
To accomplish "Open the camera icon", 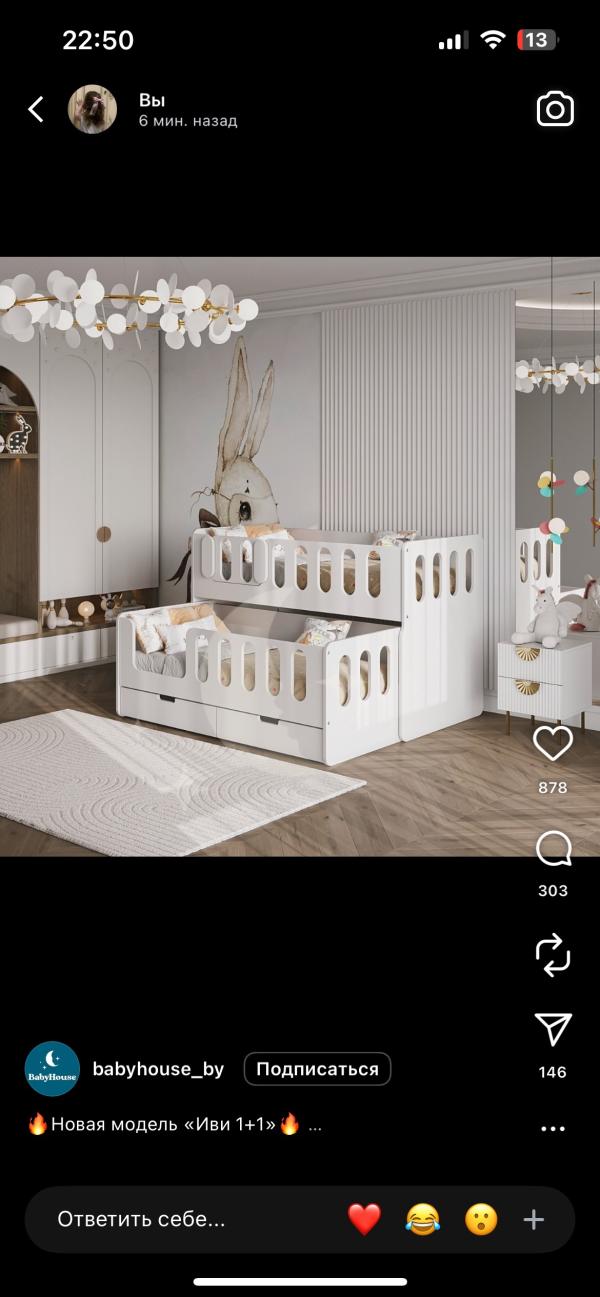I will click(555, 109).
